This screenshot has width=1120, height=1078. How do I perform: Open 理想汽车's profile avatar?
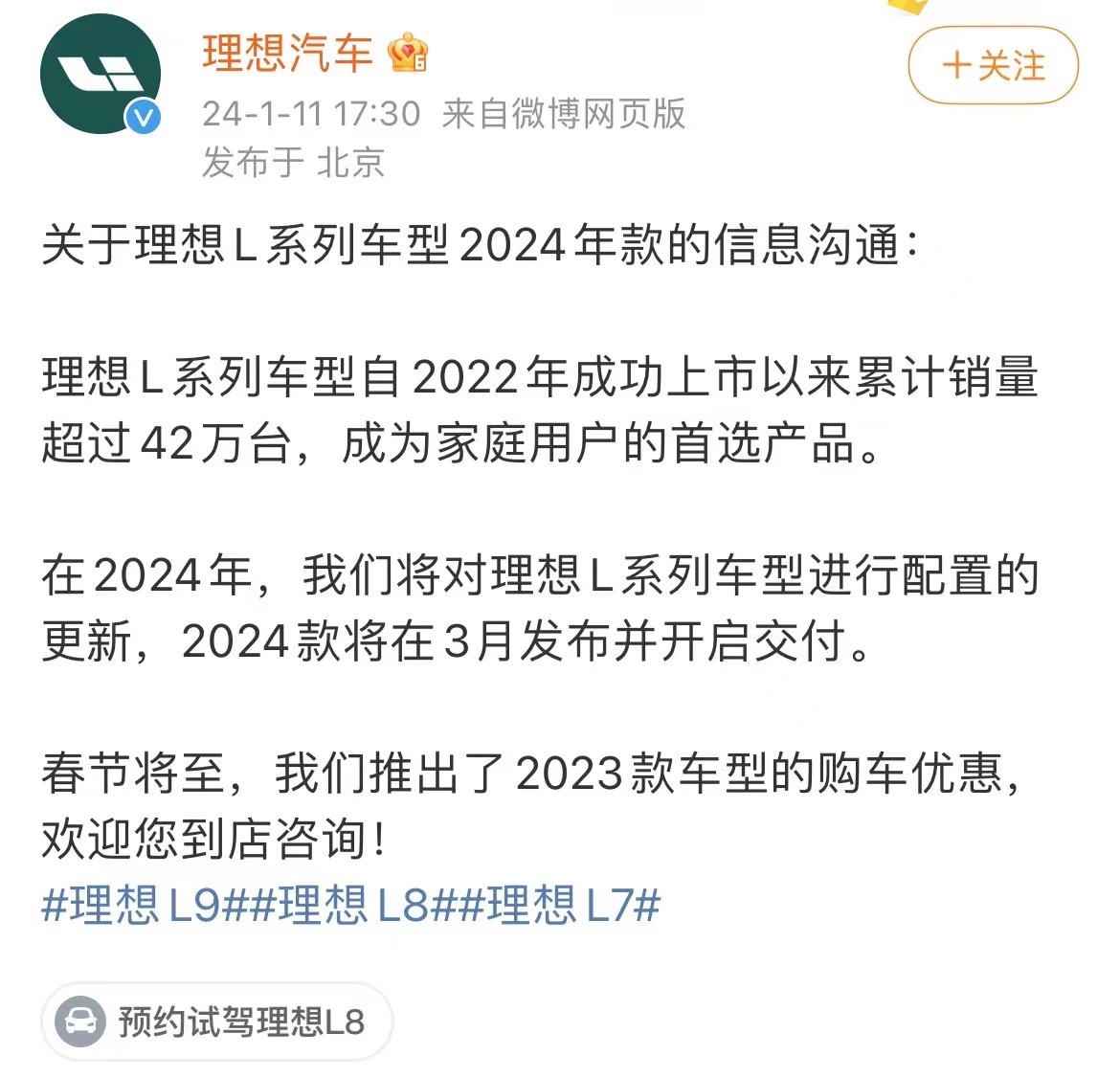[x=100, y=74]
